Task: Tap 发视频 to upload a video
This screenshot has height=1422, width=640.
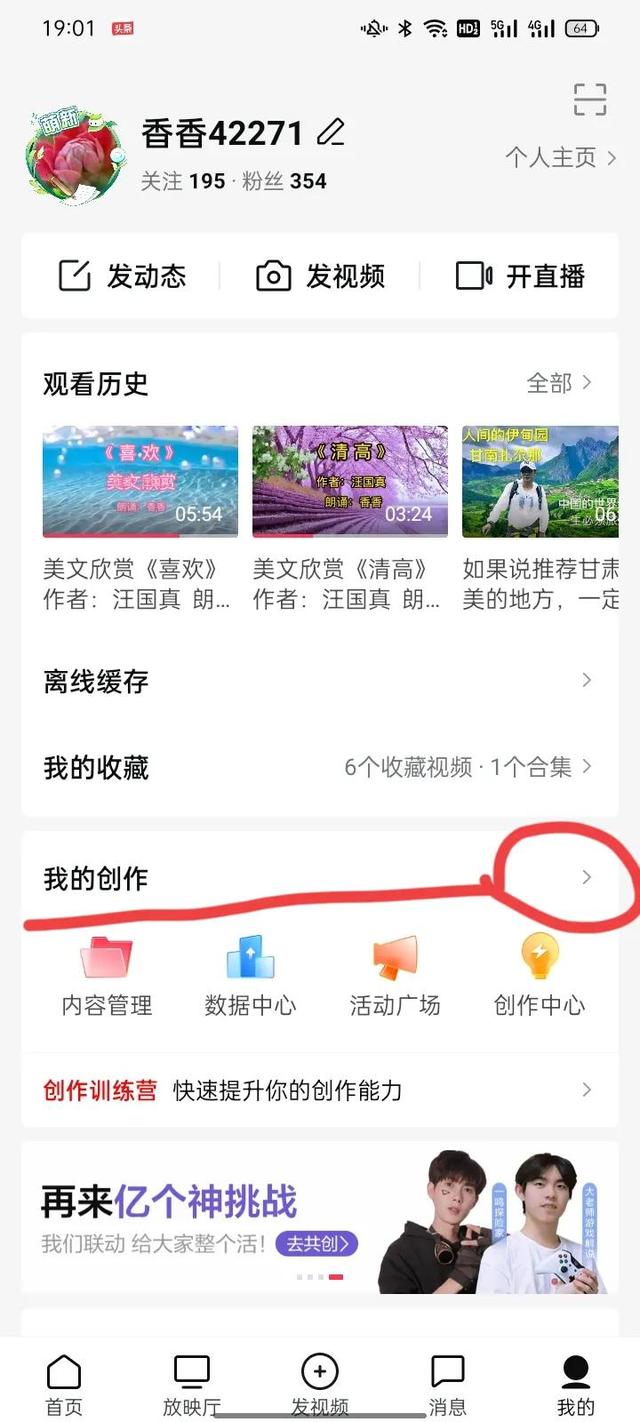Action: pos(320,276)
